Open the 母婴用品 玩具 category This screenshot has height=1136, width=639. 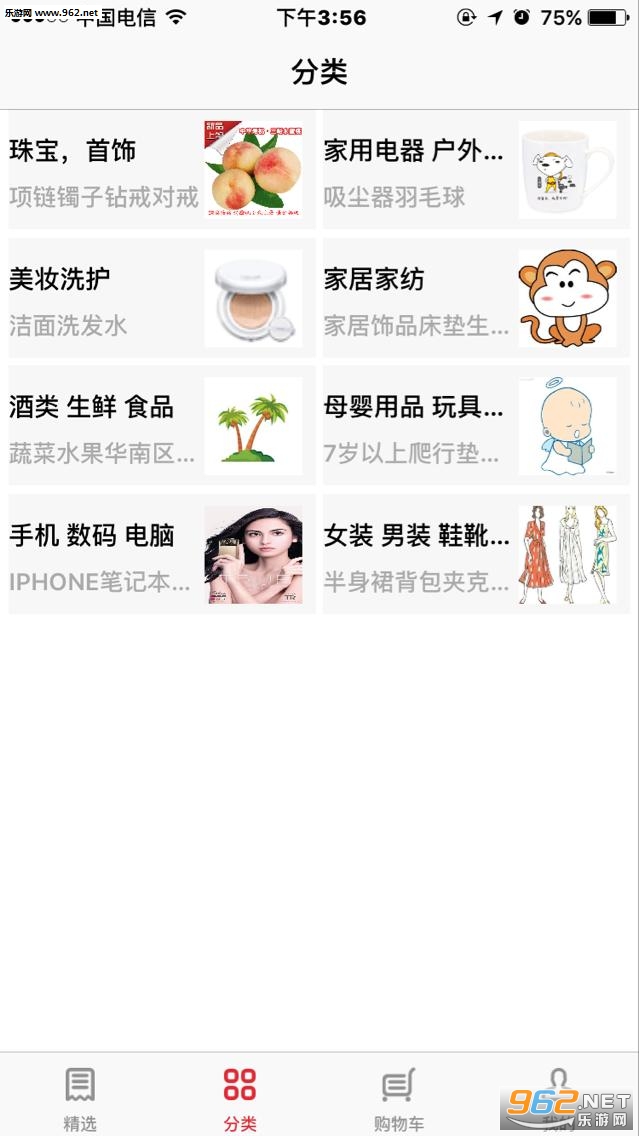point(475,426)
